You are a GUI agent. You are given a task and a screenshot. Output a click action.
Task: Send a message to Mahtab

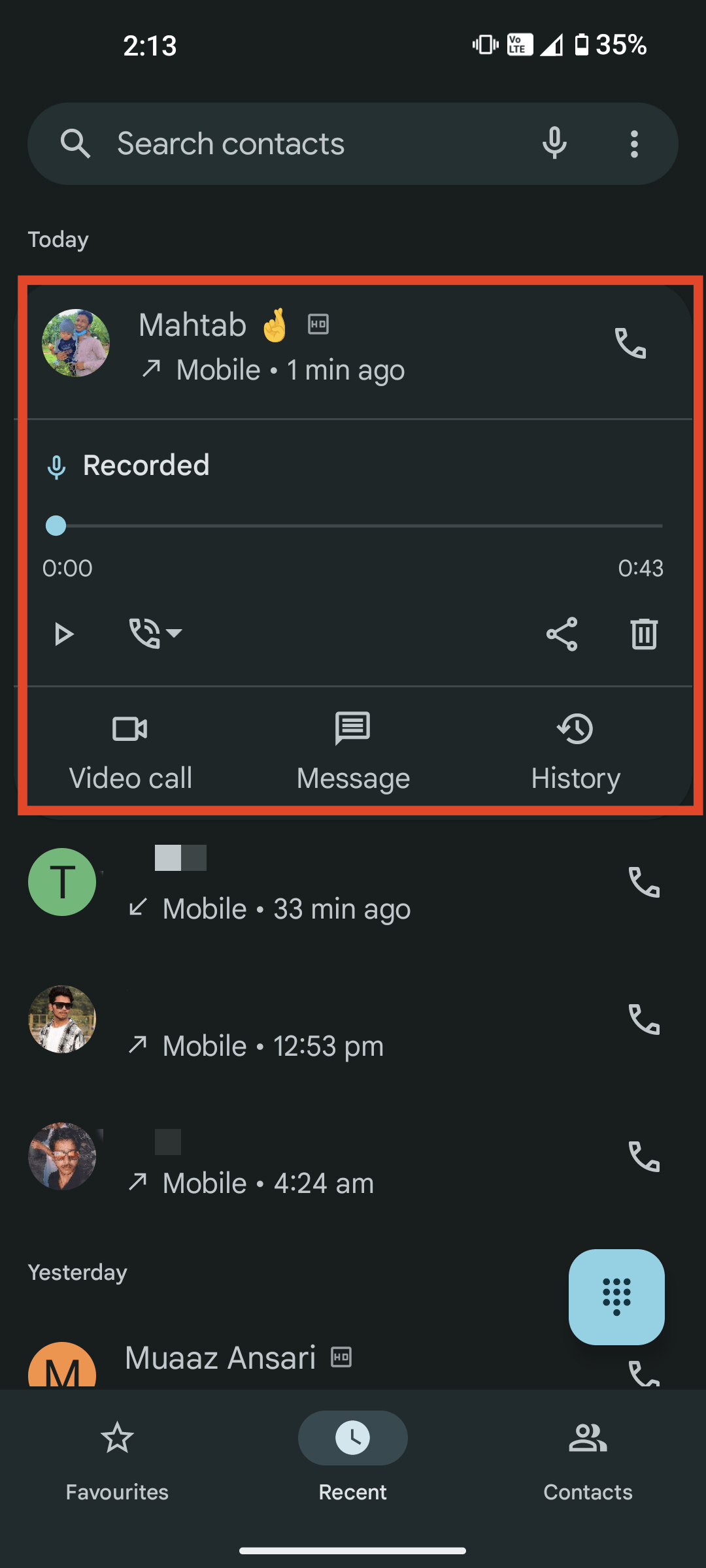click(x=353, y=751)
